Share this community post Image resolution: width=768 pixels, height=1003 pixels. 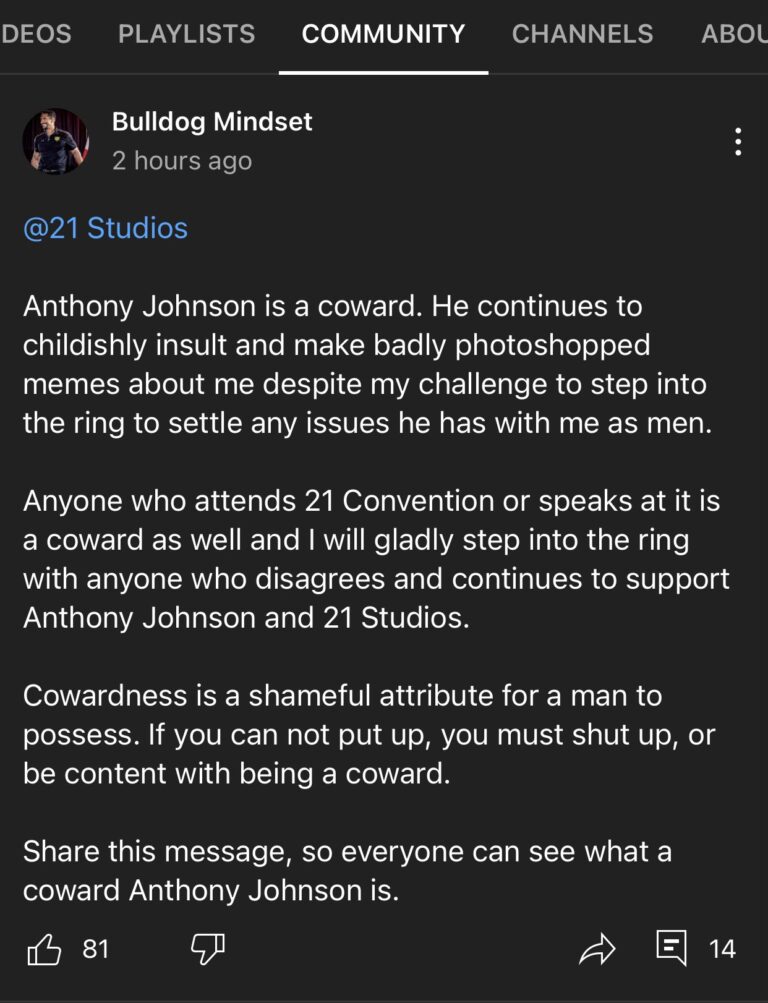(597, 949)
